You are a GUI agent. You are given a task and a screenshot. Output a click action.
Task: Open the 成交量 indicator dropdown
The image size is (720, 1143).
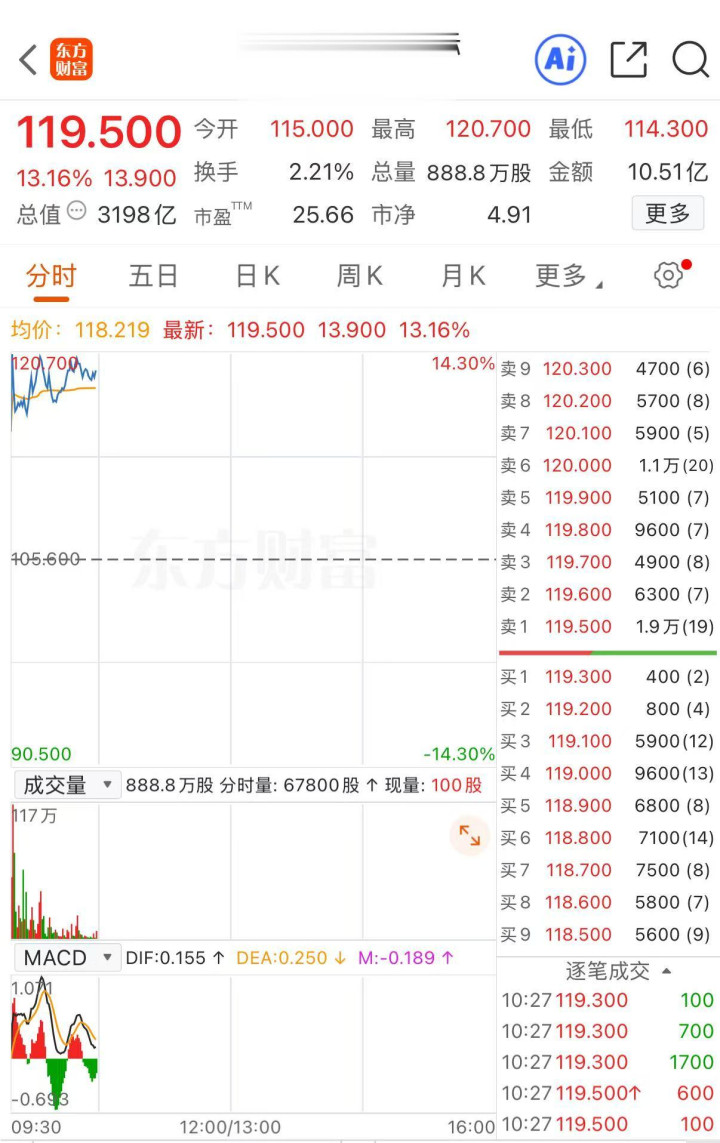pos(68,785)
